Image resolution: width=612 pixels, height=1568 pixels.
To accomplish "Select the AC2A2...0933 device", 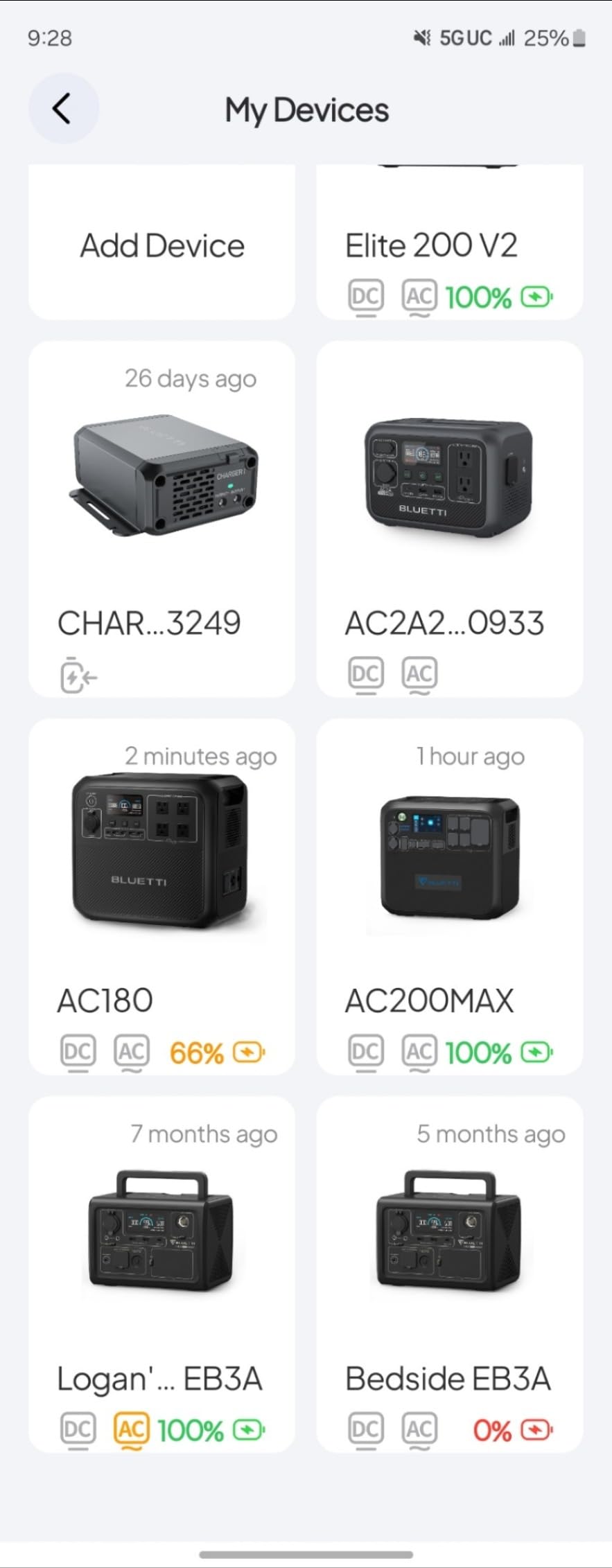I will point(449,520).
